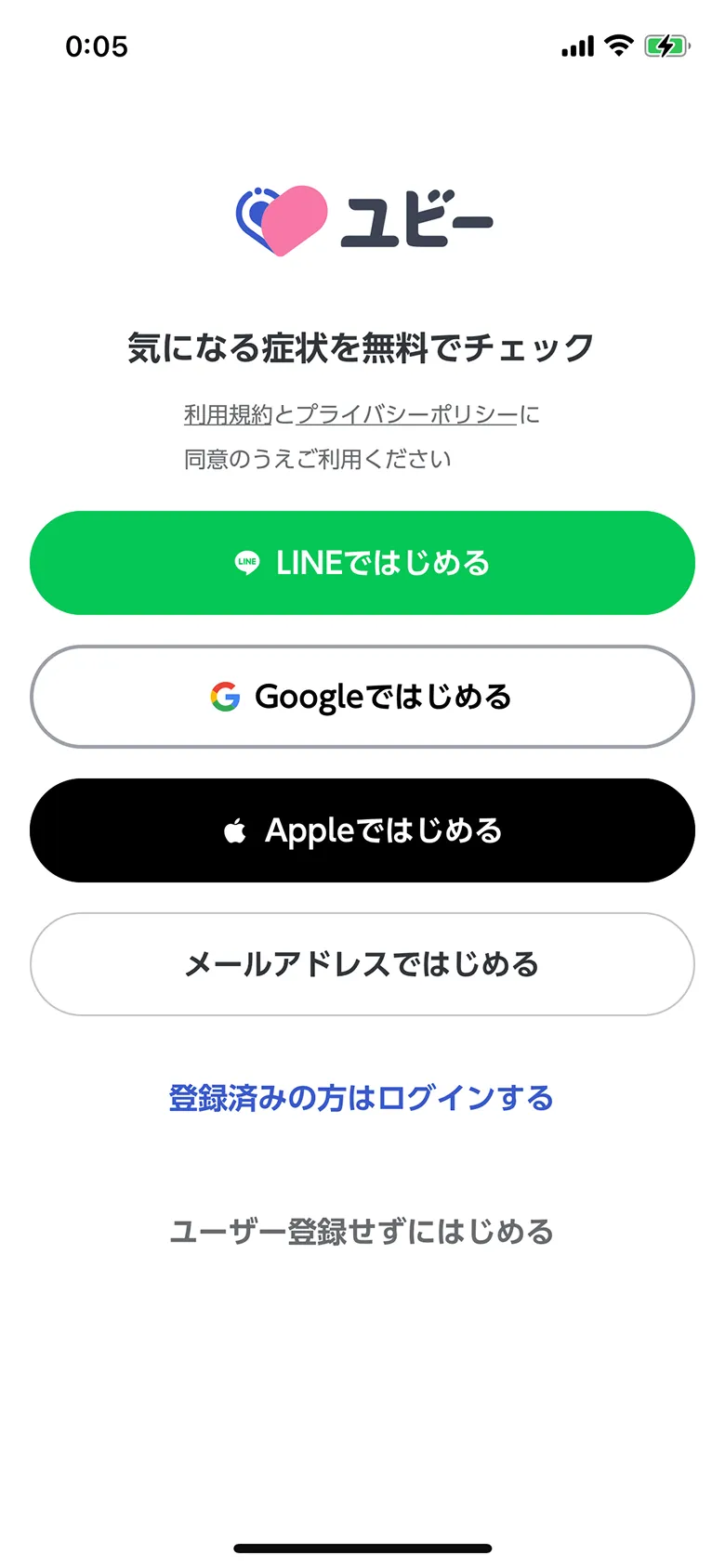The image size is (725, 1568).
Task: Click the Google "G" logo icon
Action: point(226,697)
